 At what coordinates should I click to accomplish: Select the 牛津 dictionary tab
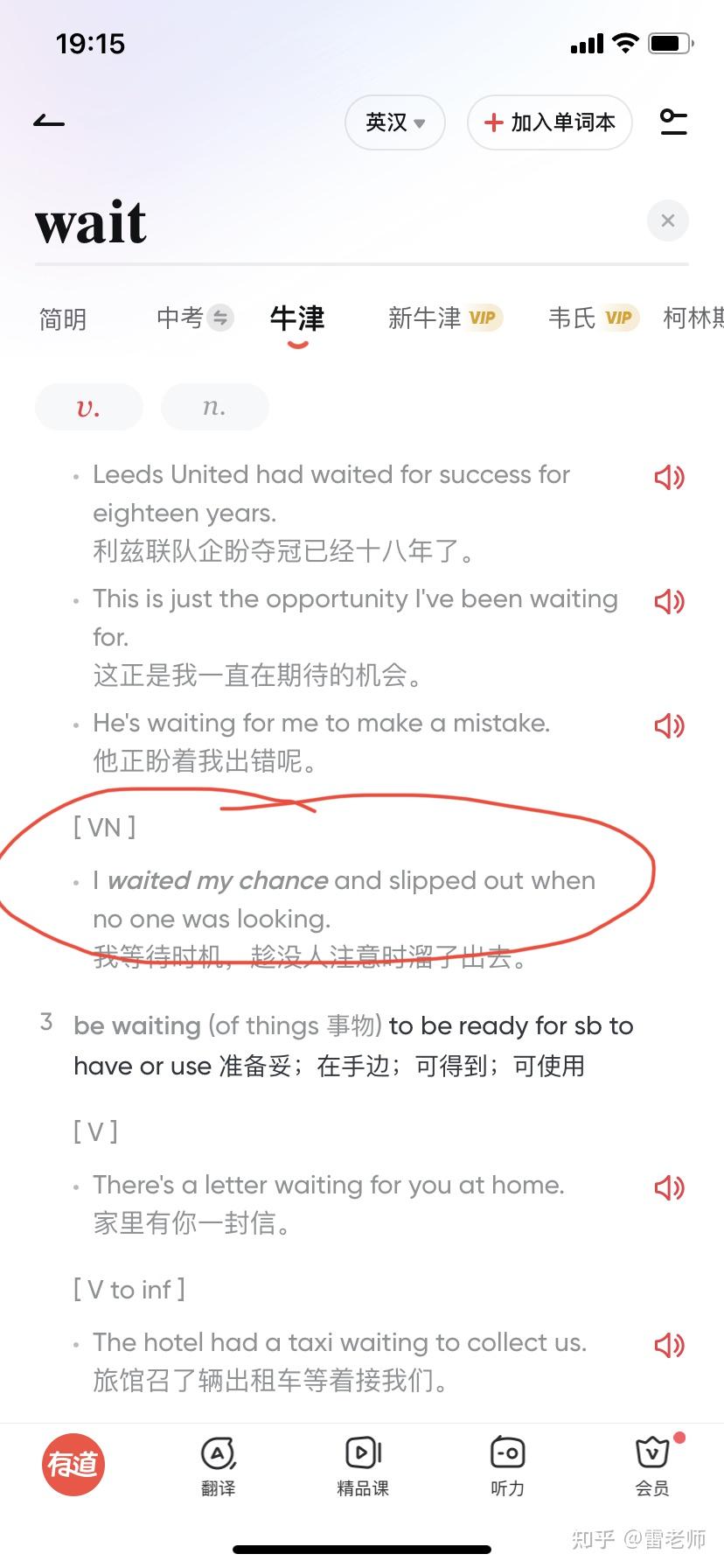point(297,318)
